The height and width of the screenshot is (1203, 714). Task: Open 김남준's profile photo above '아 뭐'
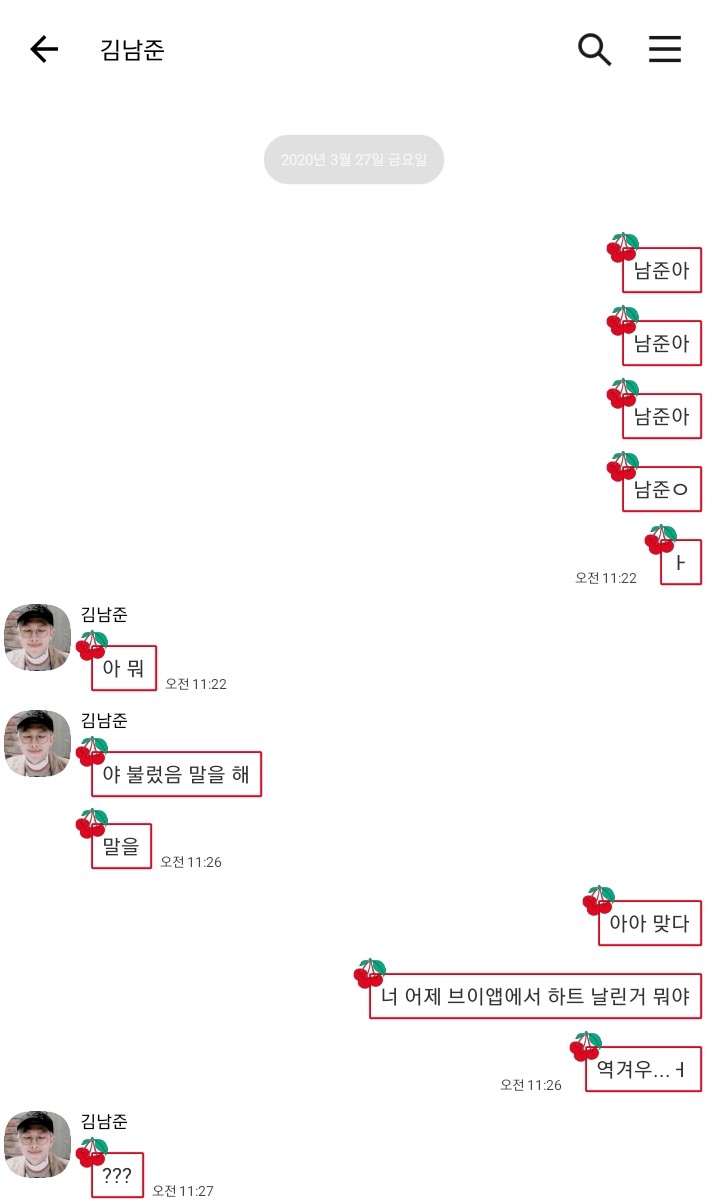click(x=38, y=637)
